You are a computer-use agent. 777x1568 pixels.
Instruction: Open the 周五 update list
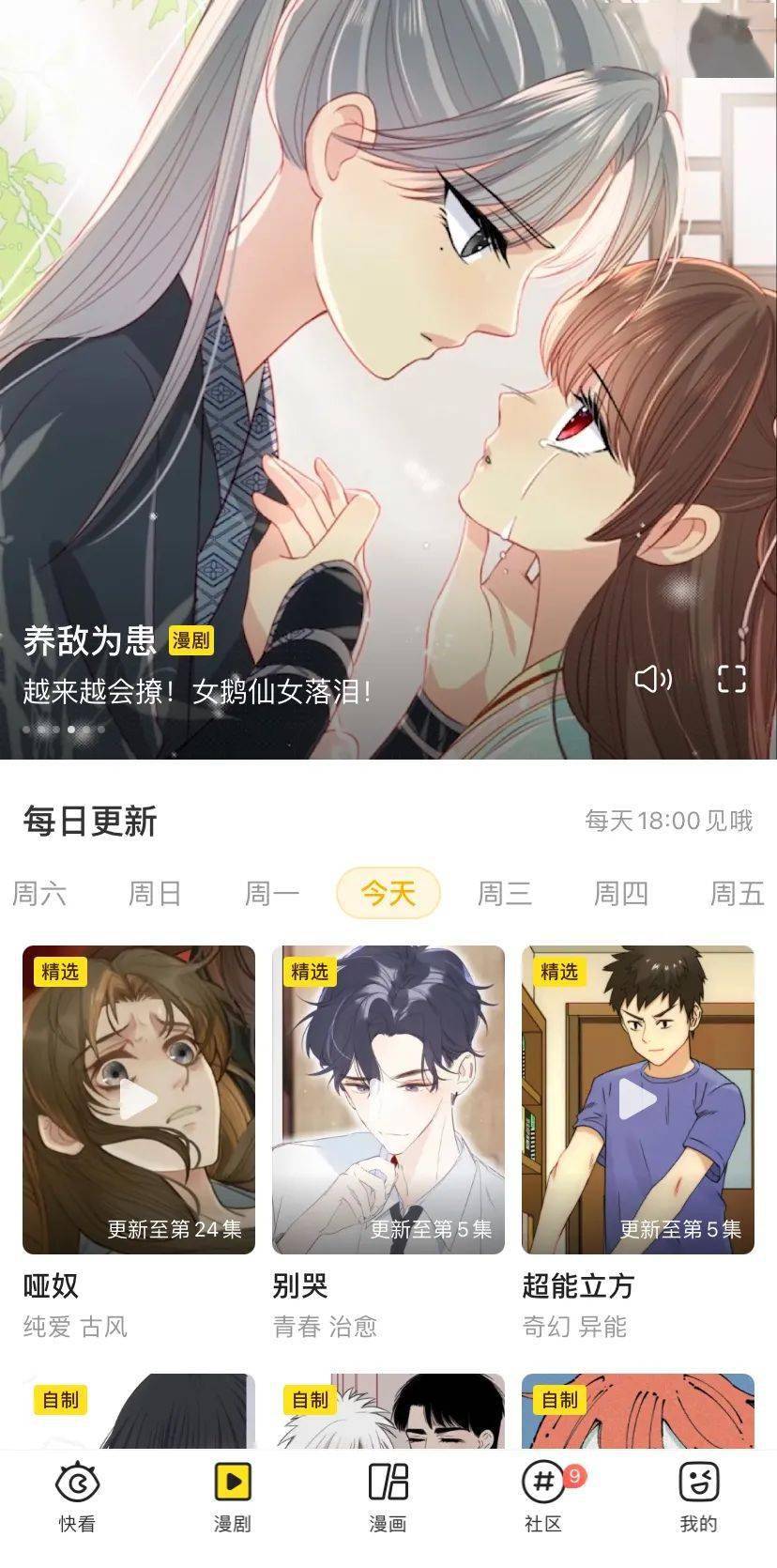coord(737,893)
